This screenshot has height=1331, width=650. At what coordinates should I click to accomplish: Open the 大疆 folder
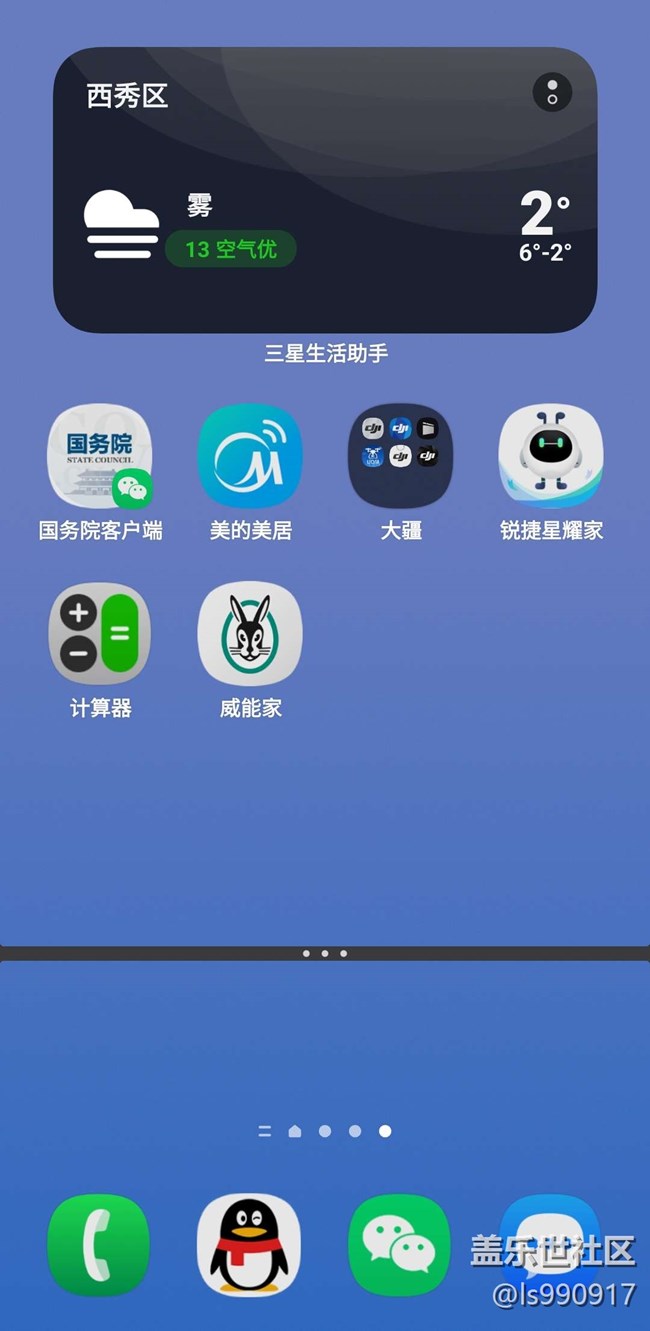point(401,457)
